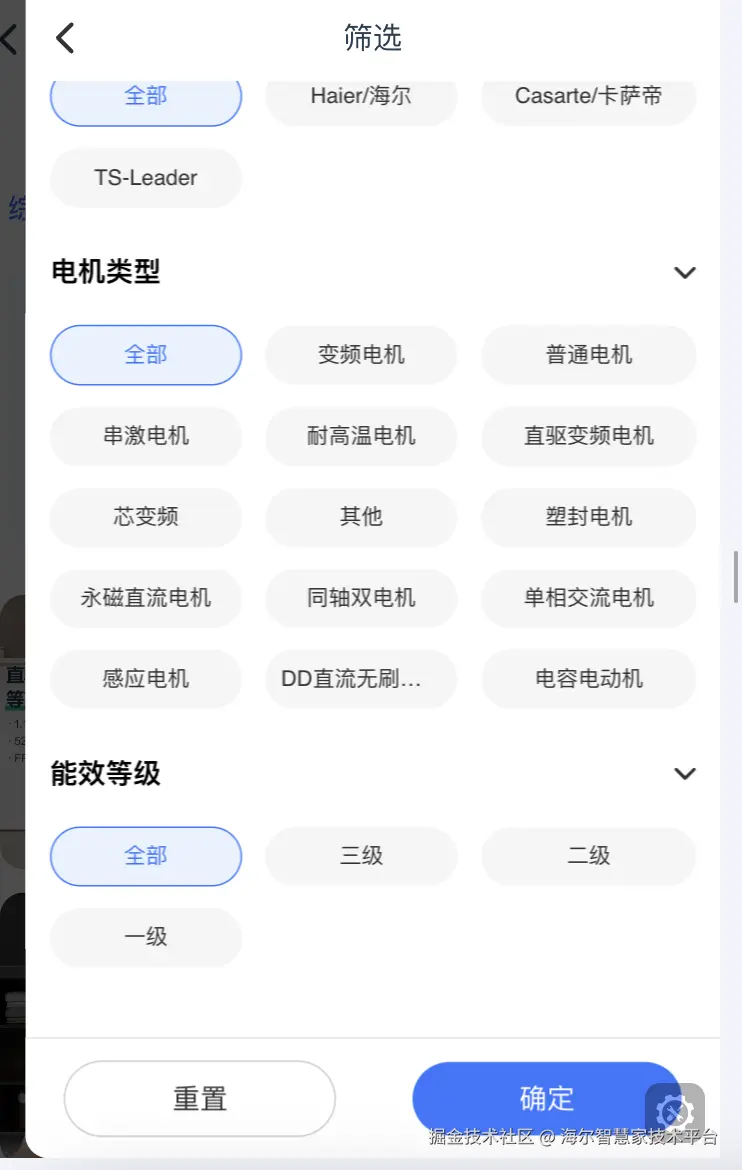Screen dimensions: 742x1170
Task: Filter by 三级 energy efficiency
Action: pyautogui.click(x=361, y=856)
